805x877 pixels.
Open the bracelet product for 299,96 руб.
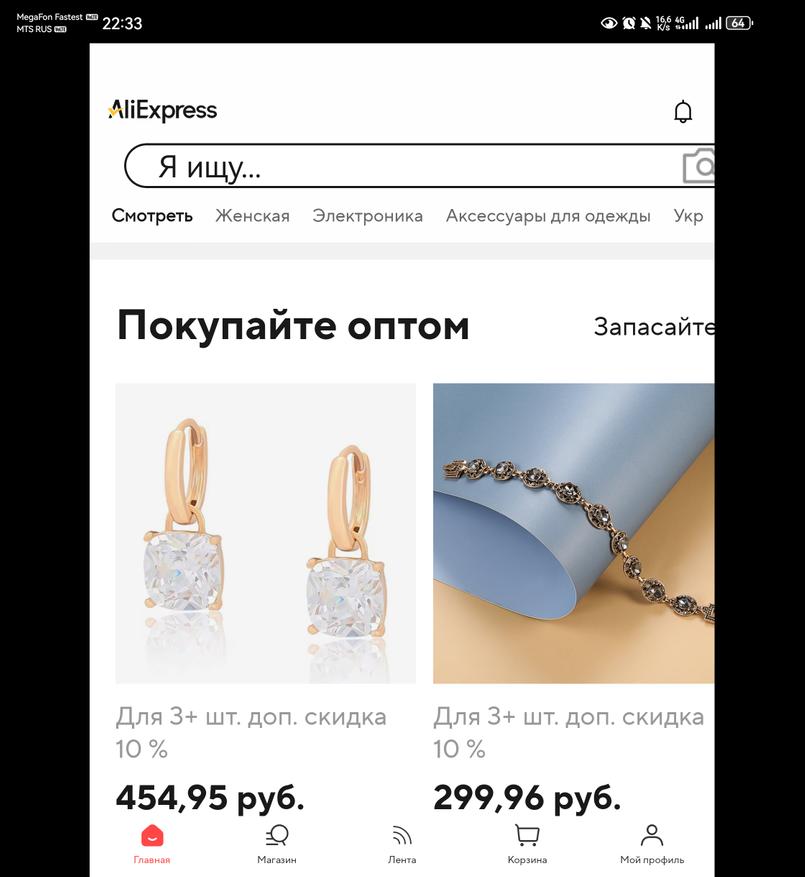pos(573,533)
